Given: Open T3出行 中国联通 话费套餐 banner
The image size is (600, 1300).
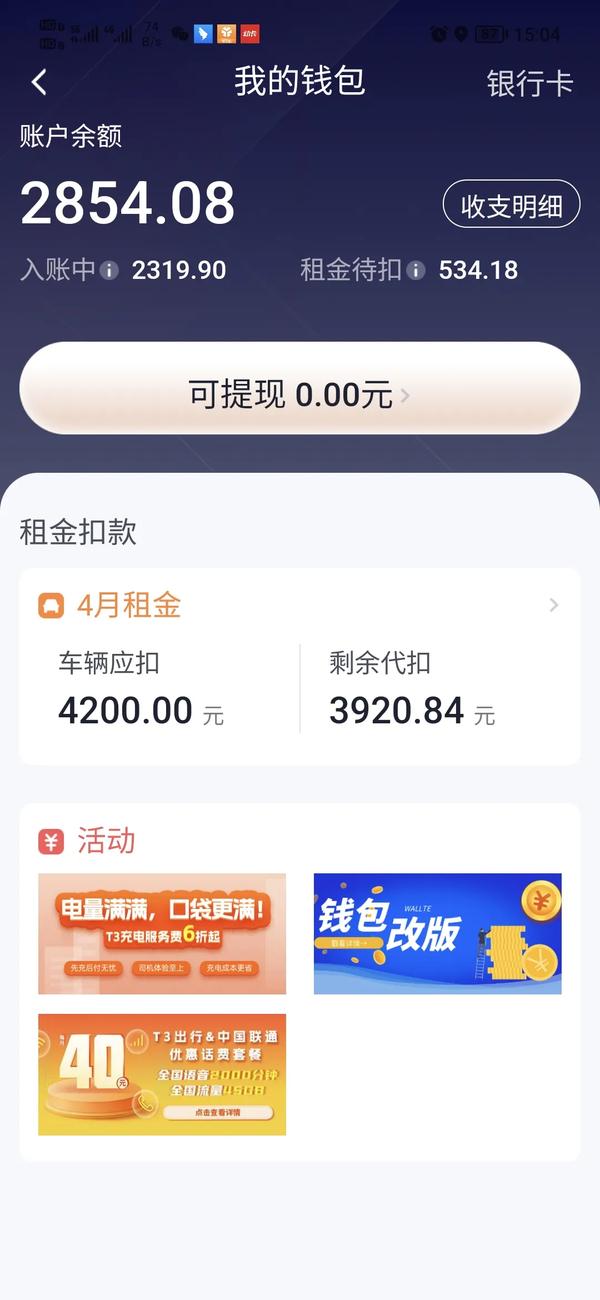Looking at the screenshot, I should click(162, 1074).
